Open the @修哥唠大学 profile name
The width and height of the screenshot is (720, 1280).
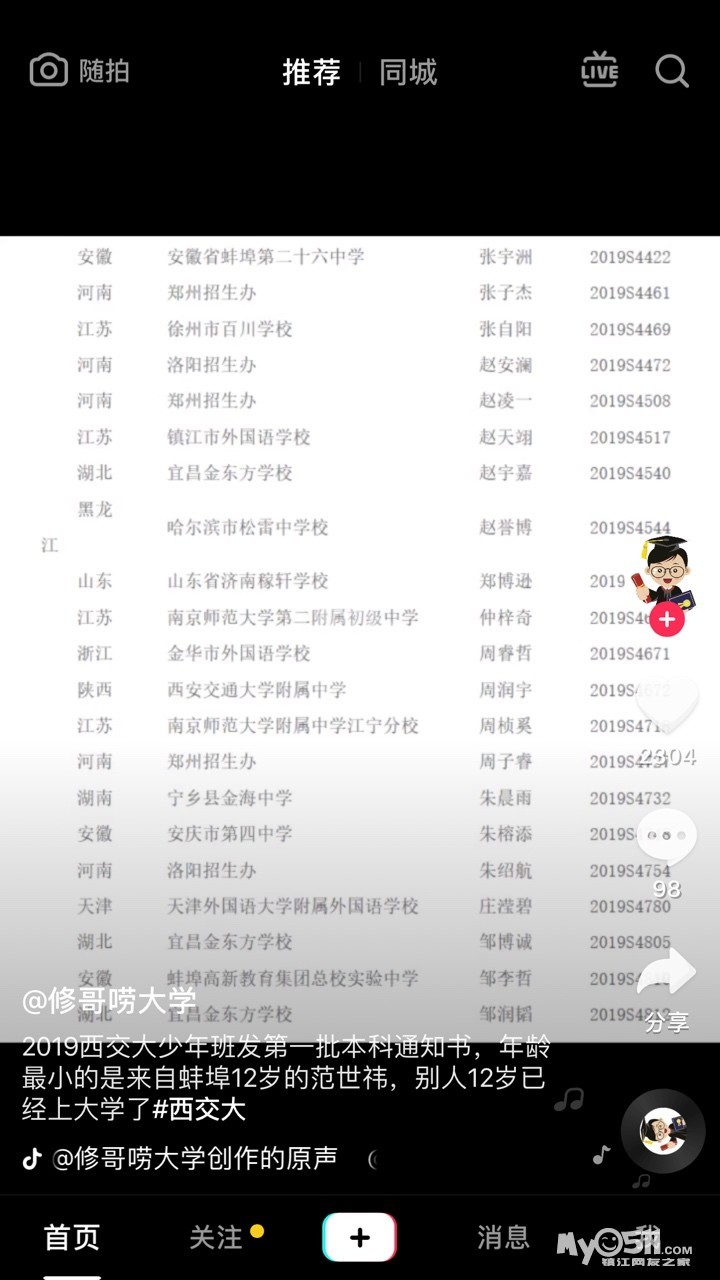109,1000
